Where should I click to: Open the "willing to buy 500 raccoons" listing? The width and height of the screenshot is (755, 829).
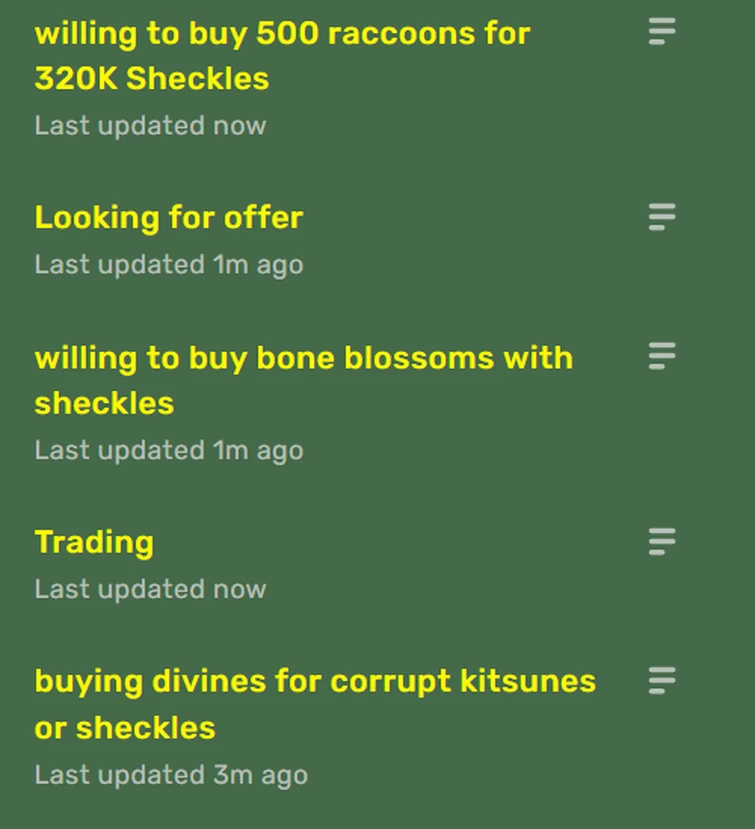[282, 55]
